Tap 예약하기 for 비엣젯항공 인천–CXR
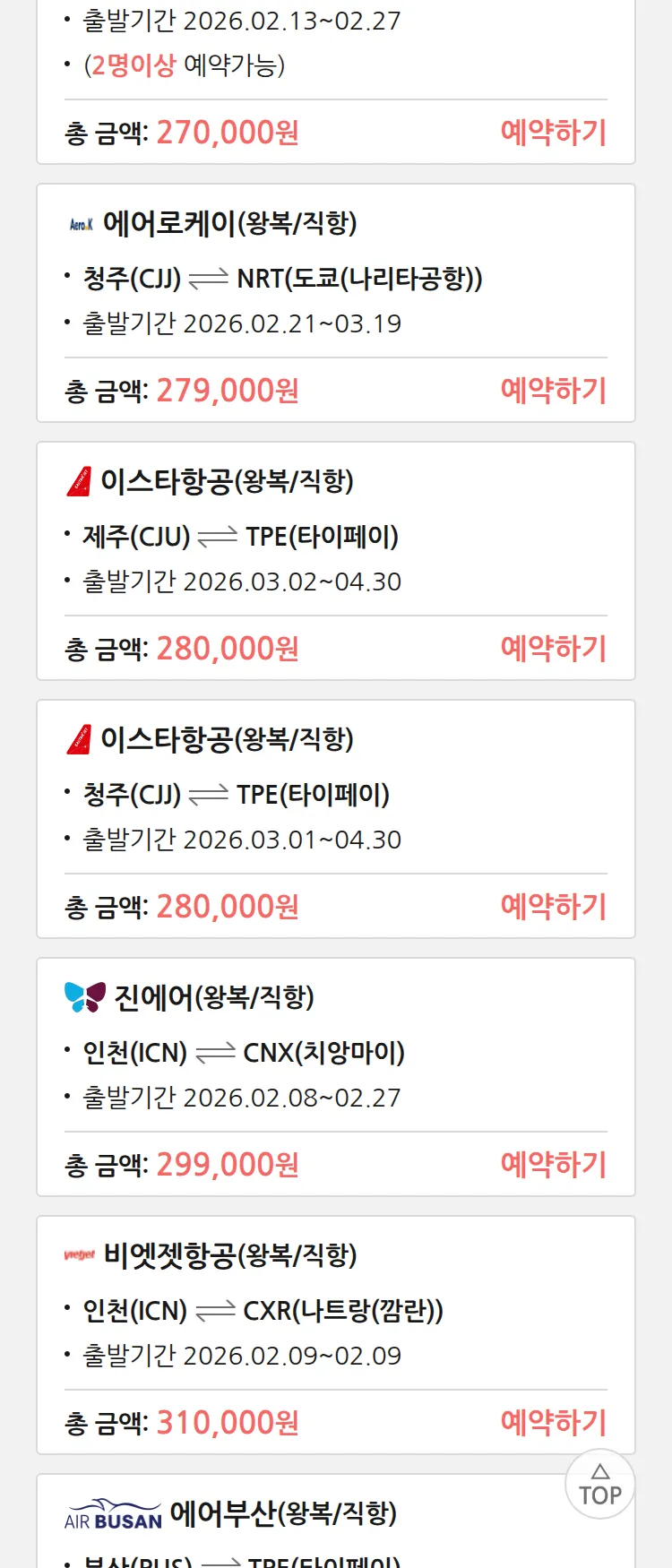 click(553, 1423)
